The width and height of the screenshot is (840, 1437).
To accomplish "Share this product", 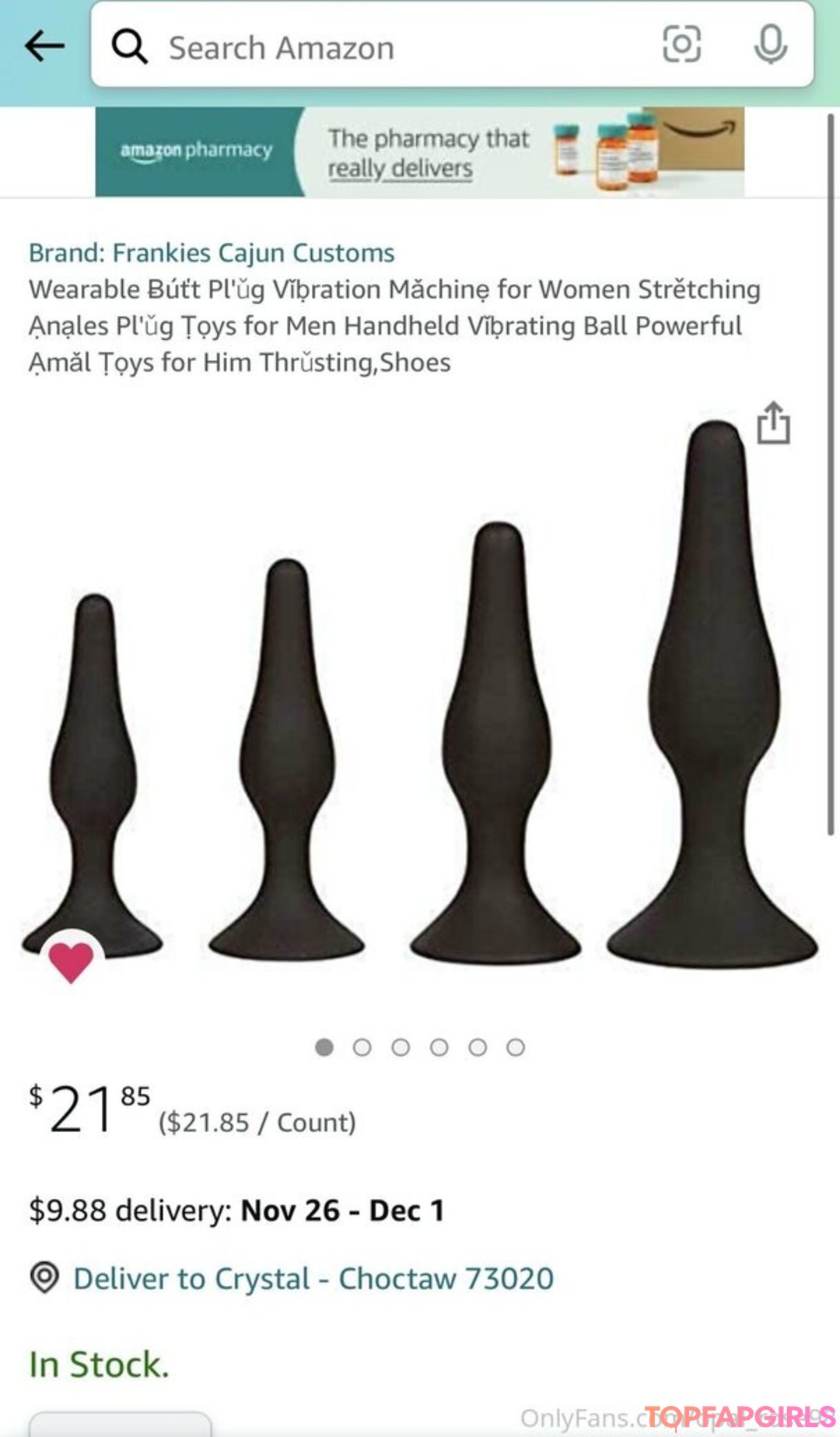I will tap(773, 424).
